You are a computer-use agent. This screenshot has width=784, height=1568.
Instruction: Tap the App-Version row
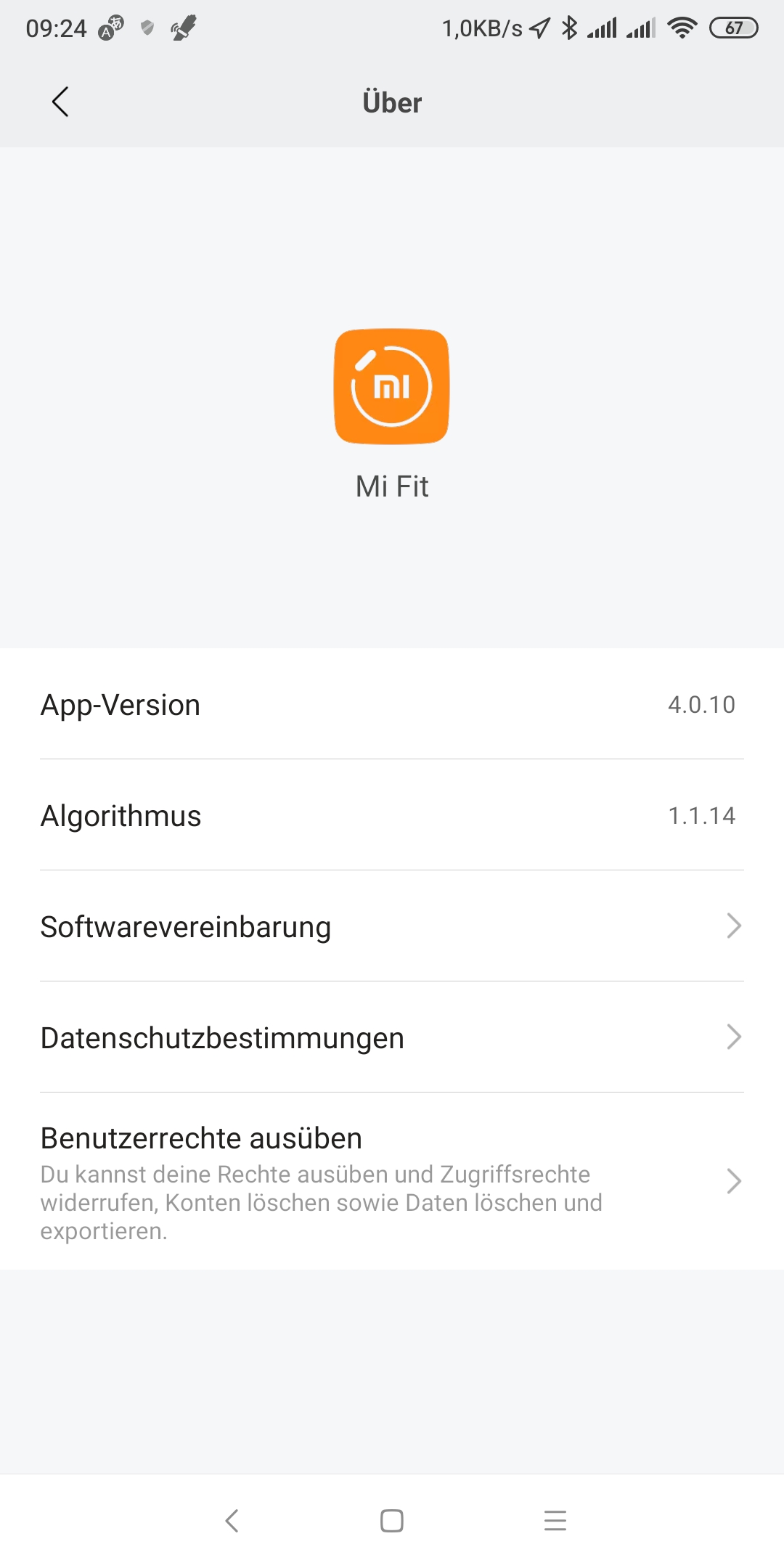392,704
